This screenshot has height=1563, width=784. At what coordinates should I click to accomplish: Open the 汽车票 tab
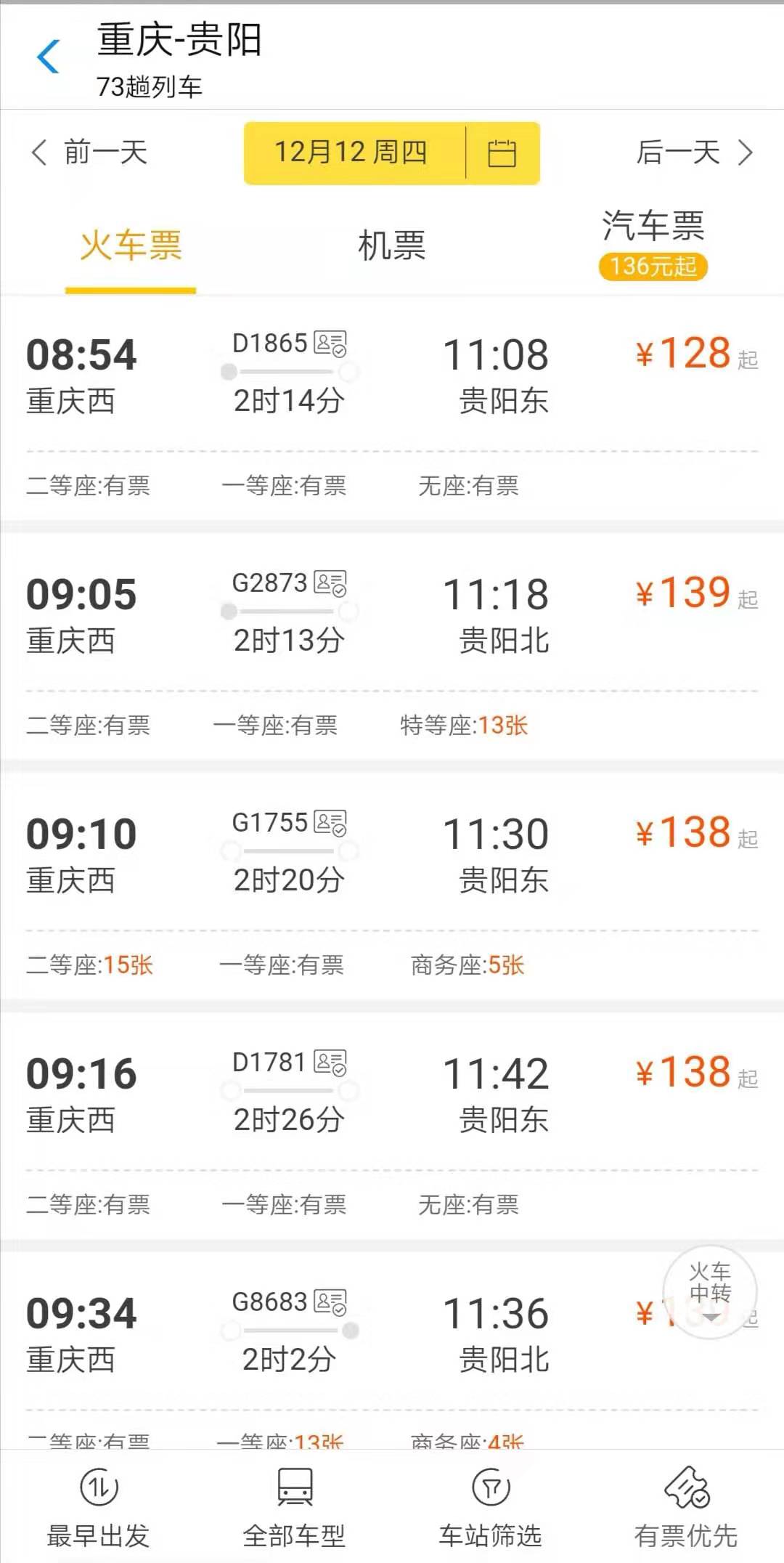(653, 231)
